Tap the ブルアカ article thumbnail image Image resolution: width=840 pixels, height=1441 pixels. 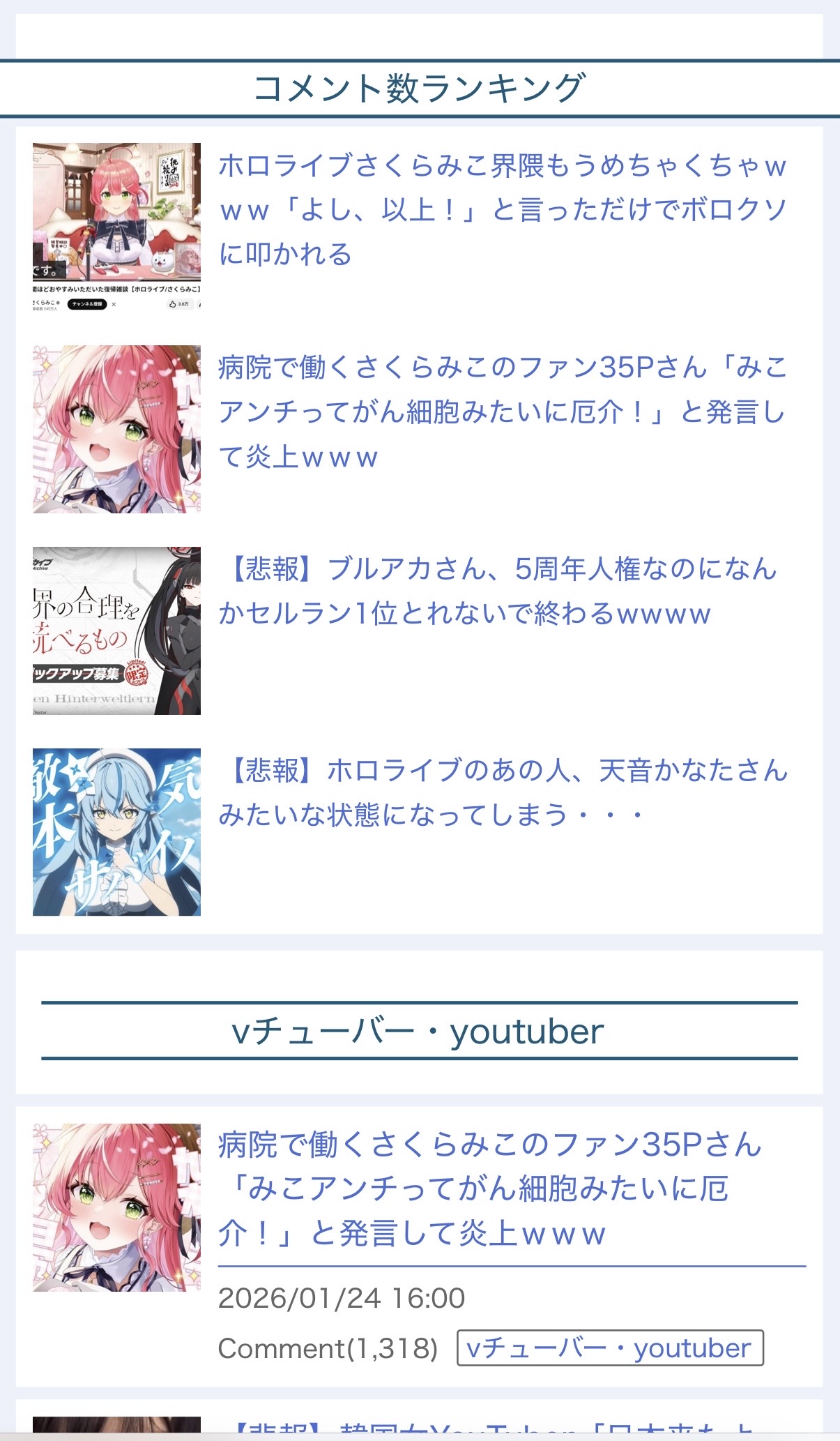click(x=116, y=631)
